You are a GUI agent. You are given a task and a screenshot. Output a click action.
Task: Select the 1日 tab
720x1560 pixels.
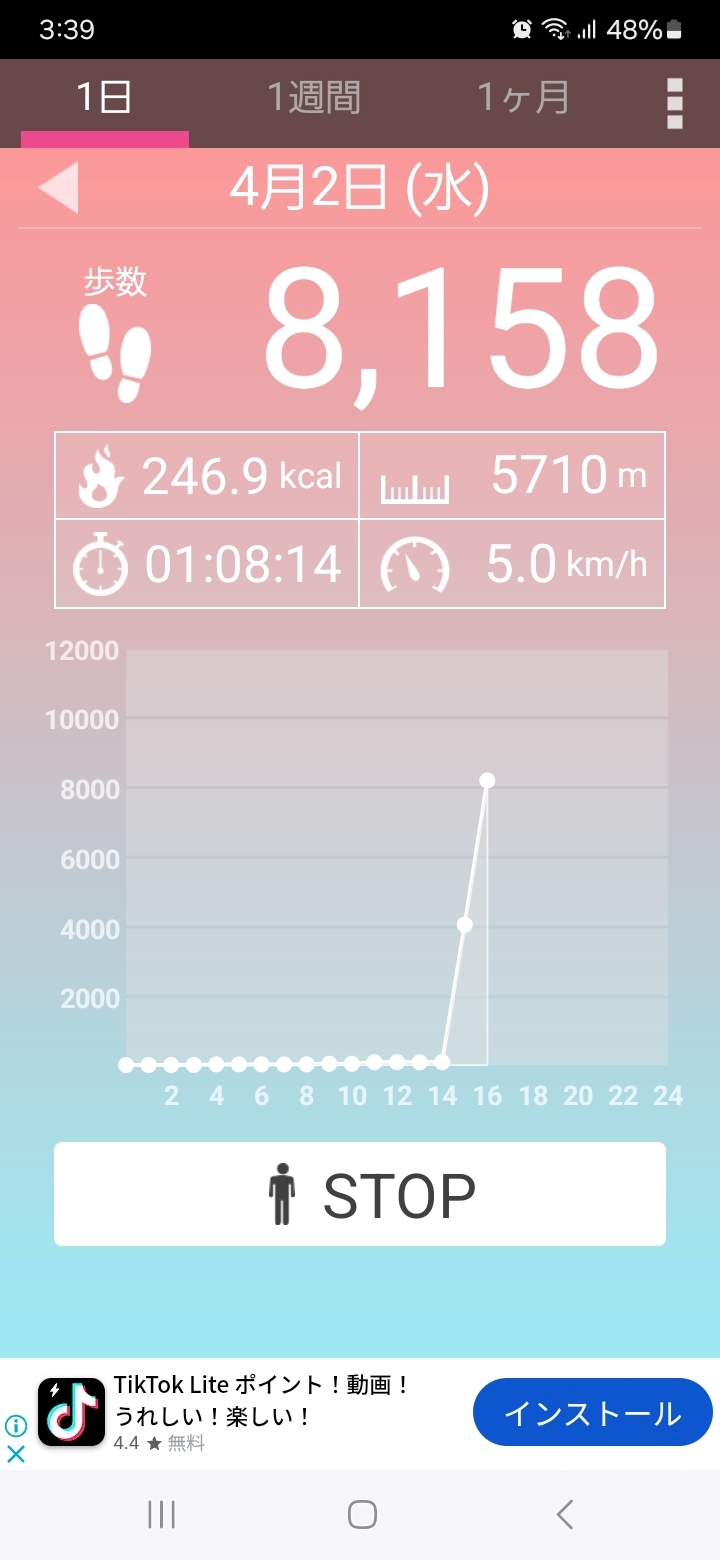point(105,98)
